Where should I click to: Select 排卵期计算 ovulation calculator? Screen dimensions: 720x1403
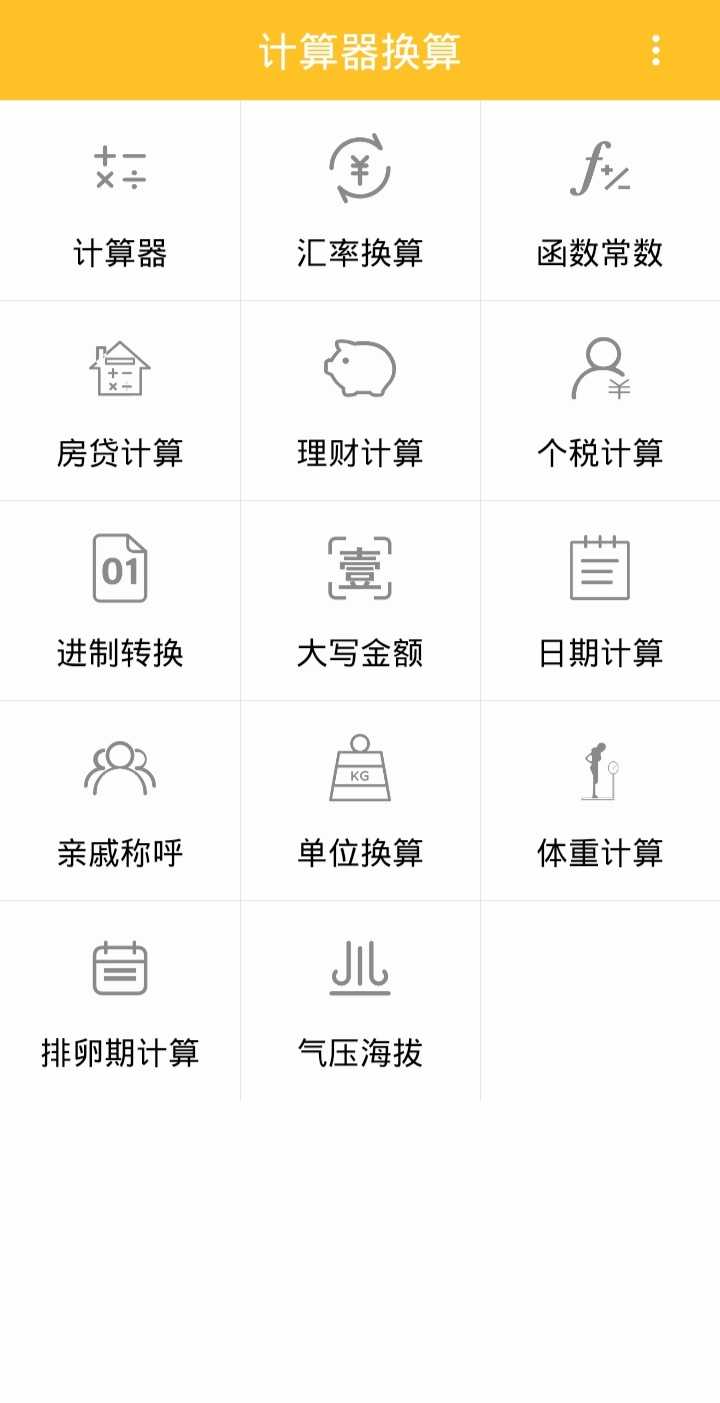(120, 1001)
